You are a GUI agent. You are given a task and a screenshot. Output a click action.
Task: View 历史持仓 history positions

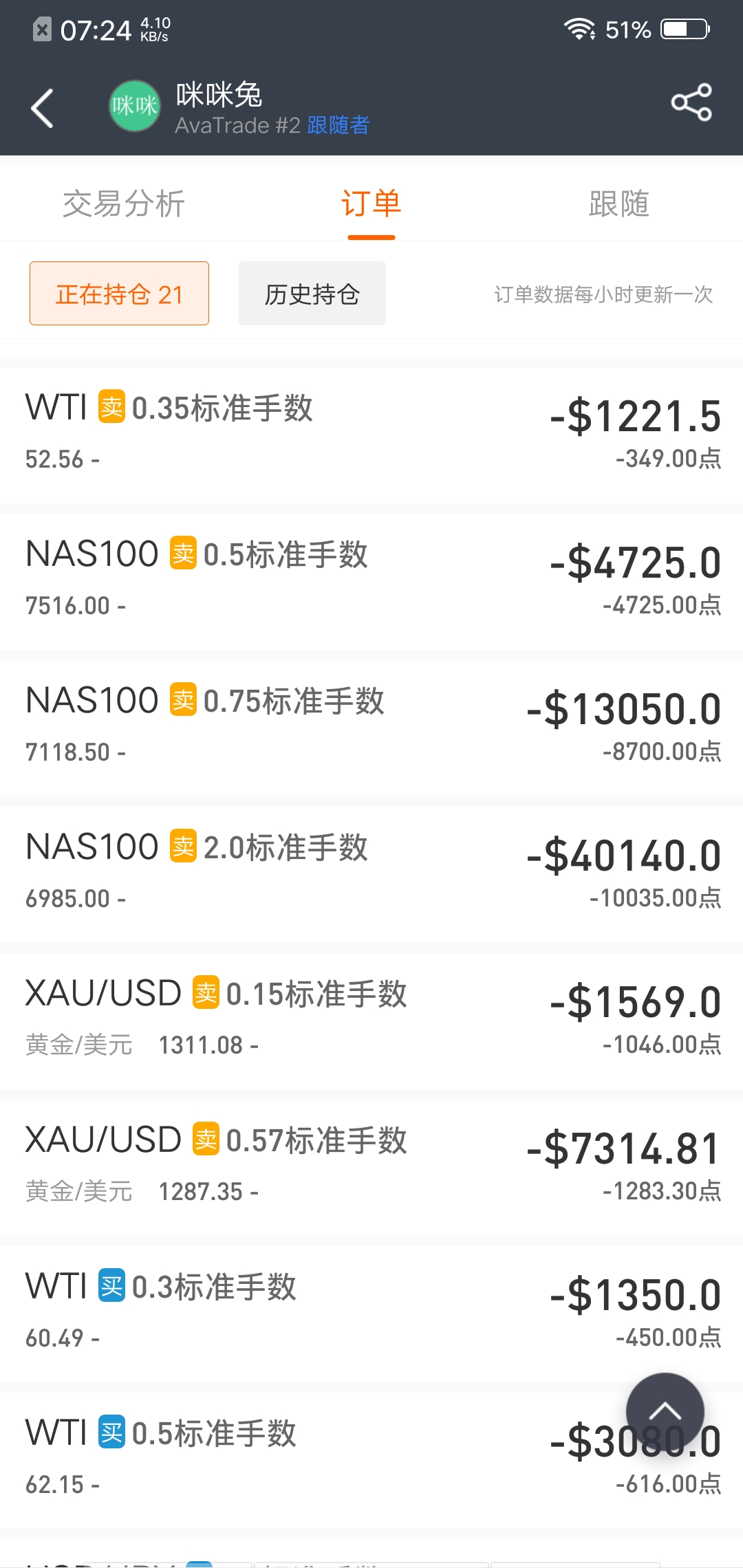(x=312, y=294)
